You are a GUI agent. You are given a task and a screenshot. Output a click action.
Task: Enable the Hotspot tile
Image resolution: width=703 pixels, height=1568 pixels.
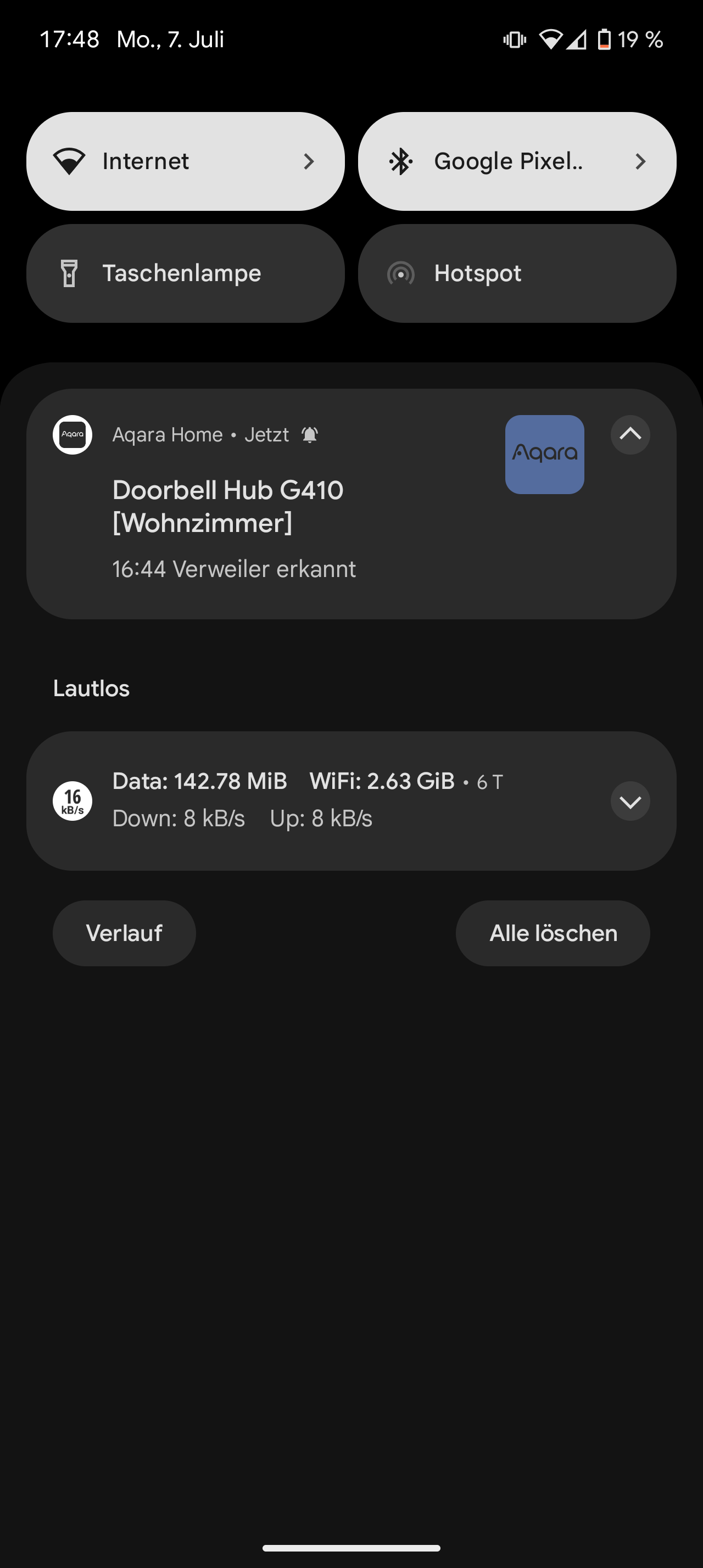517,273
